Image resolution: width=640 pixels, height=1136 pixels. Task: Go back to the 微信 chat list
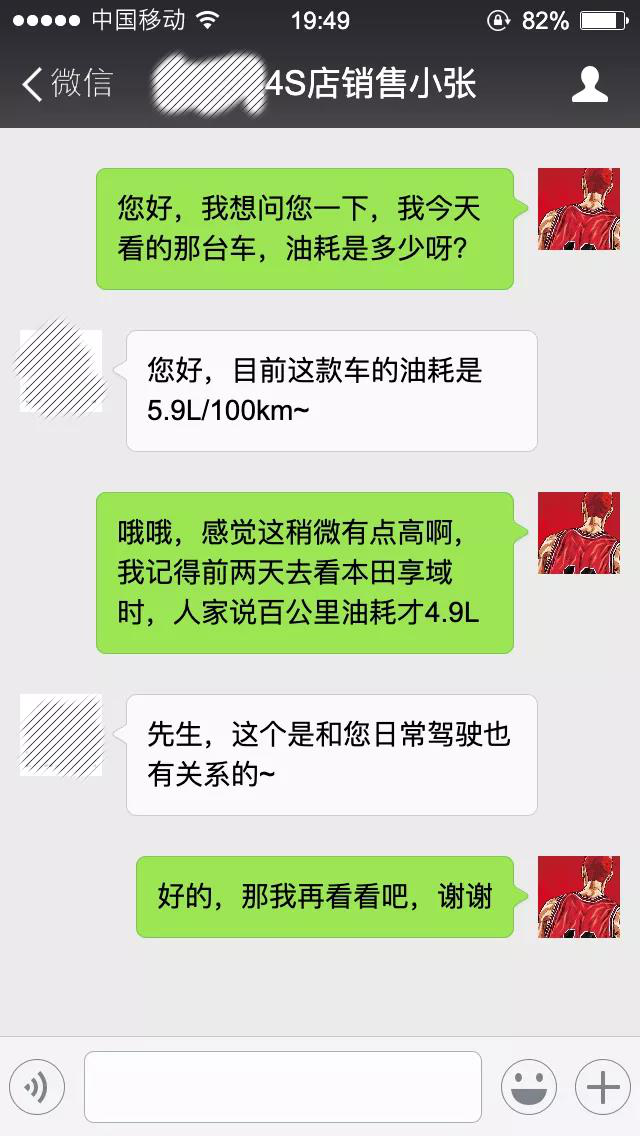[x=66, y=84]
